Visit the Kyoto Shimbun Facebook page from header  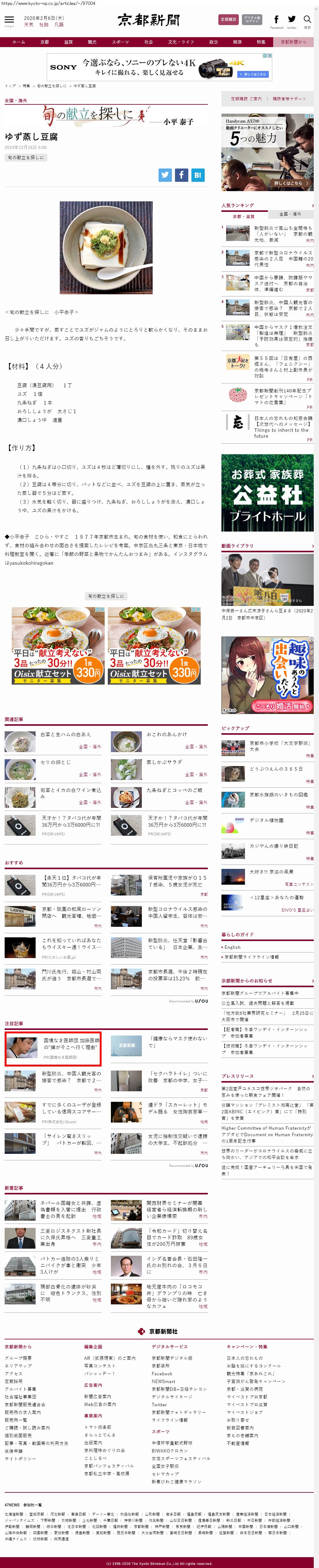coord(276,20)
